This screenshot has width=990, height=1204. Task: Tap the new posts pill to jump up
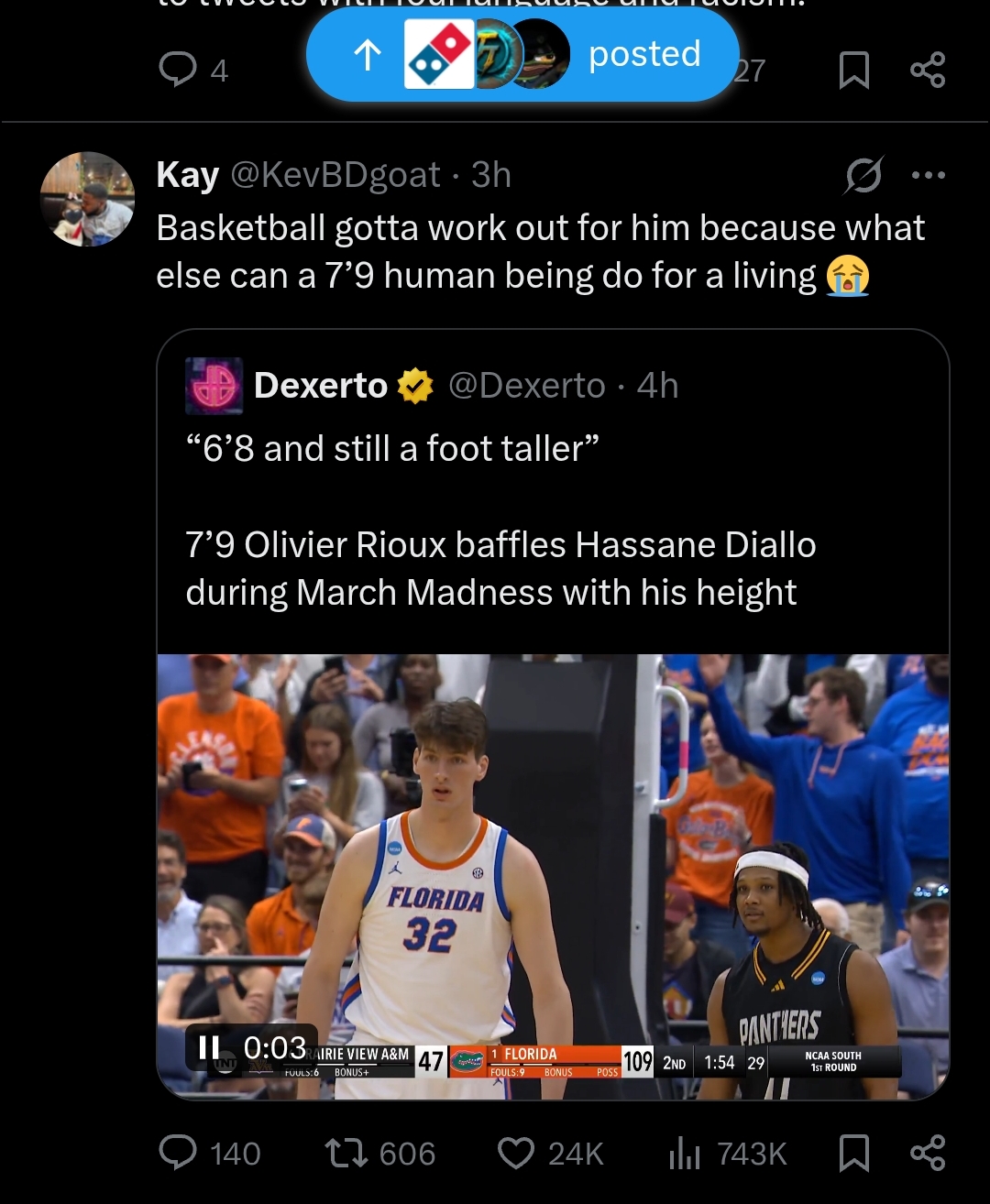[522, 55]
